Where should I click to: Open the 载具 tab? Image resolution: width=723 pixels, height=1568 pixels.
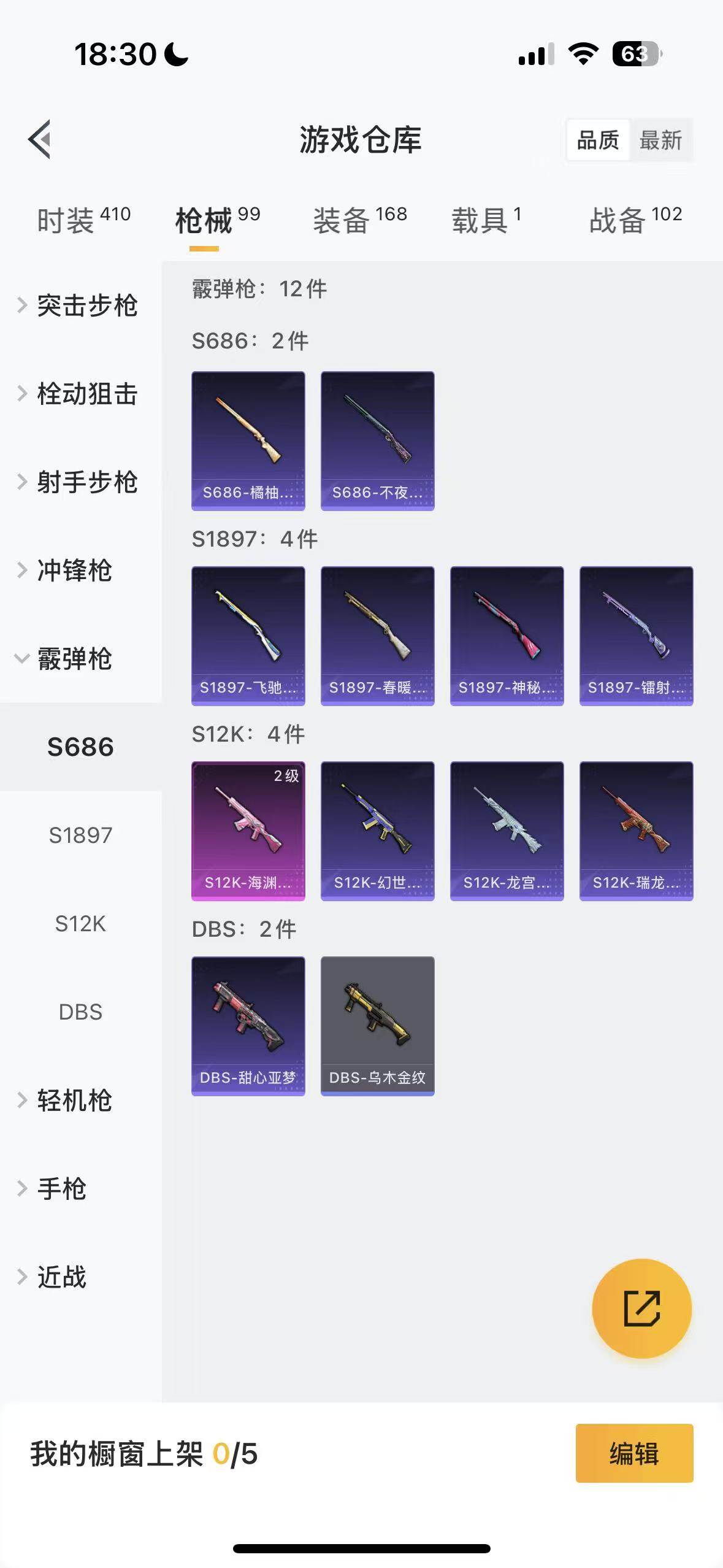pos(486,220)
